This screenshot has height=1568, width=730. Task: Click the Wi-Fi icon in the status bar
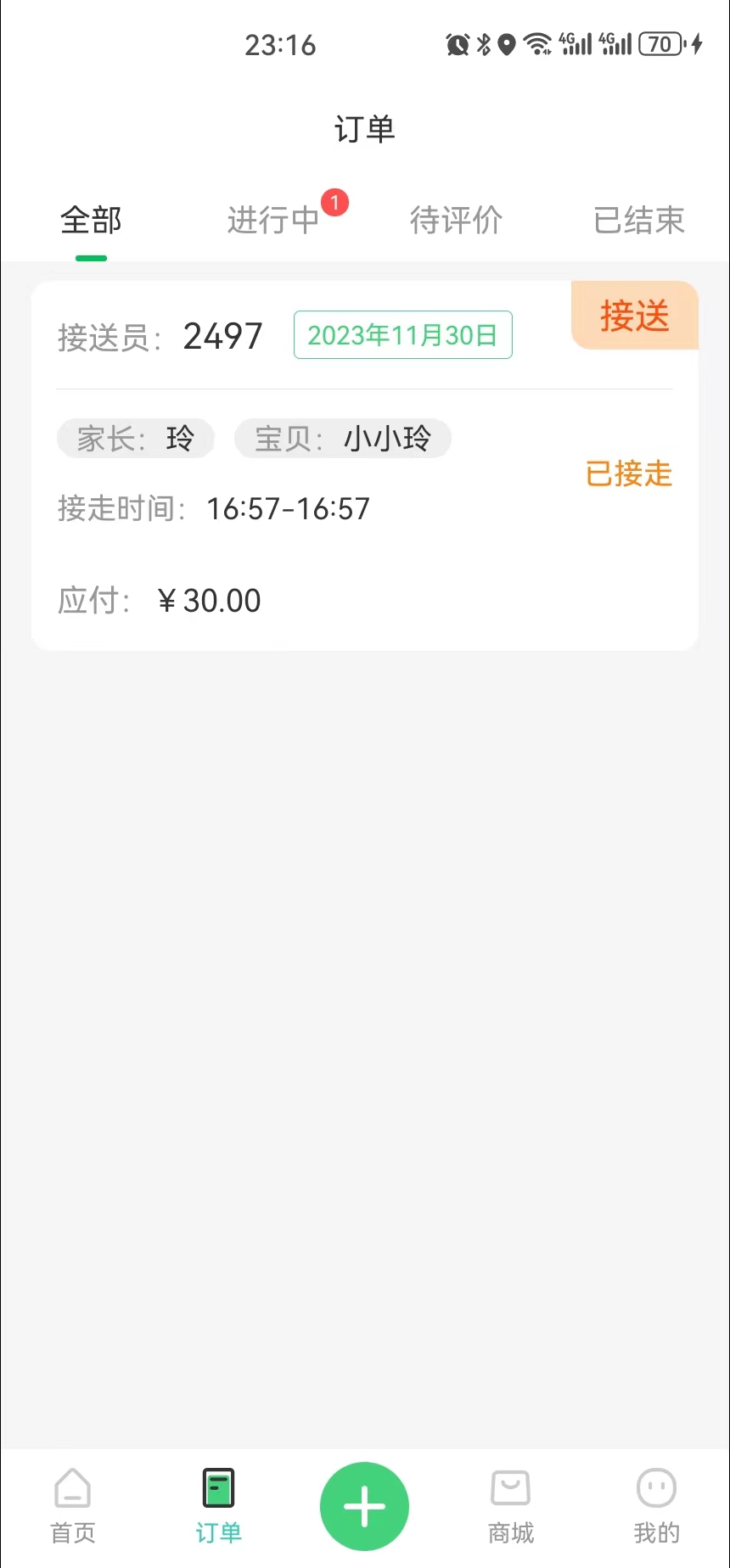tap(538, 44)
